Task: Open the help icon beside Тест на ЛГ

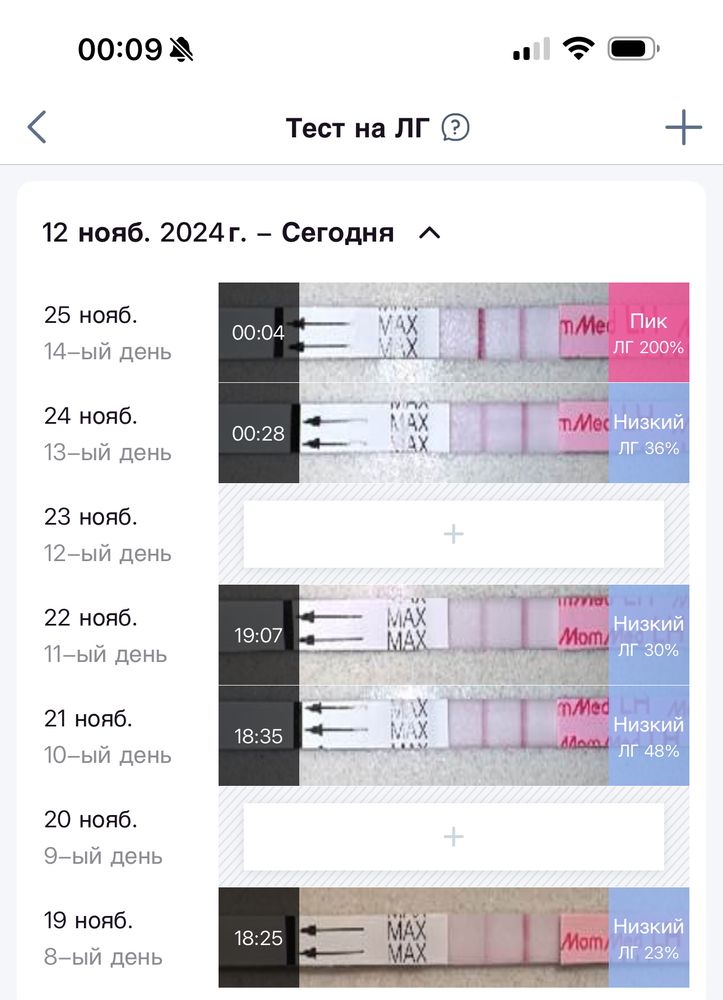Action: point(456,128)
